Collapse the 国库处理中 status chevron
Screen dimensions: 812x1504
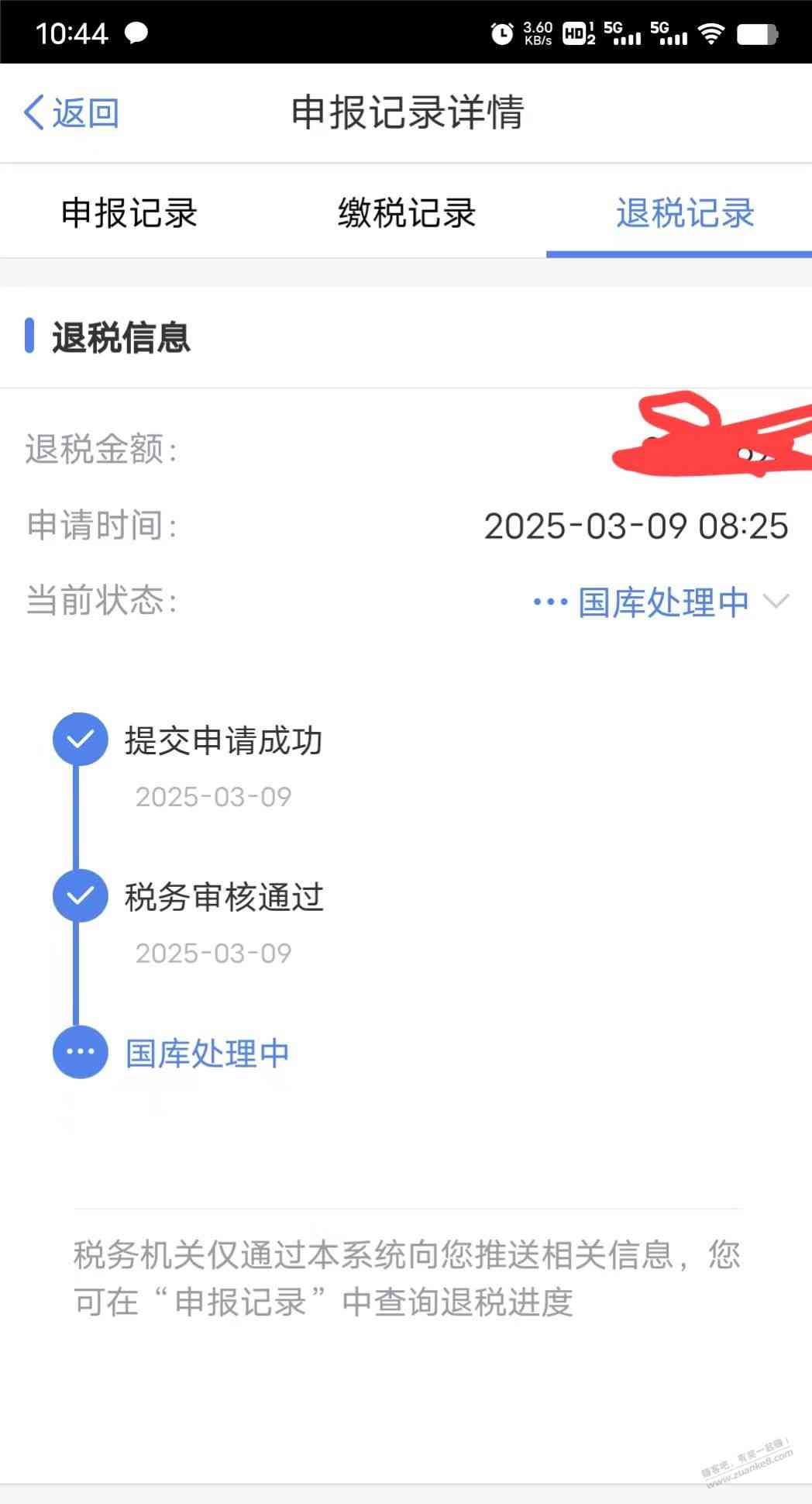776,601
